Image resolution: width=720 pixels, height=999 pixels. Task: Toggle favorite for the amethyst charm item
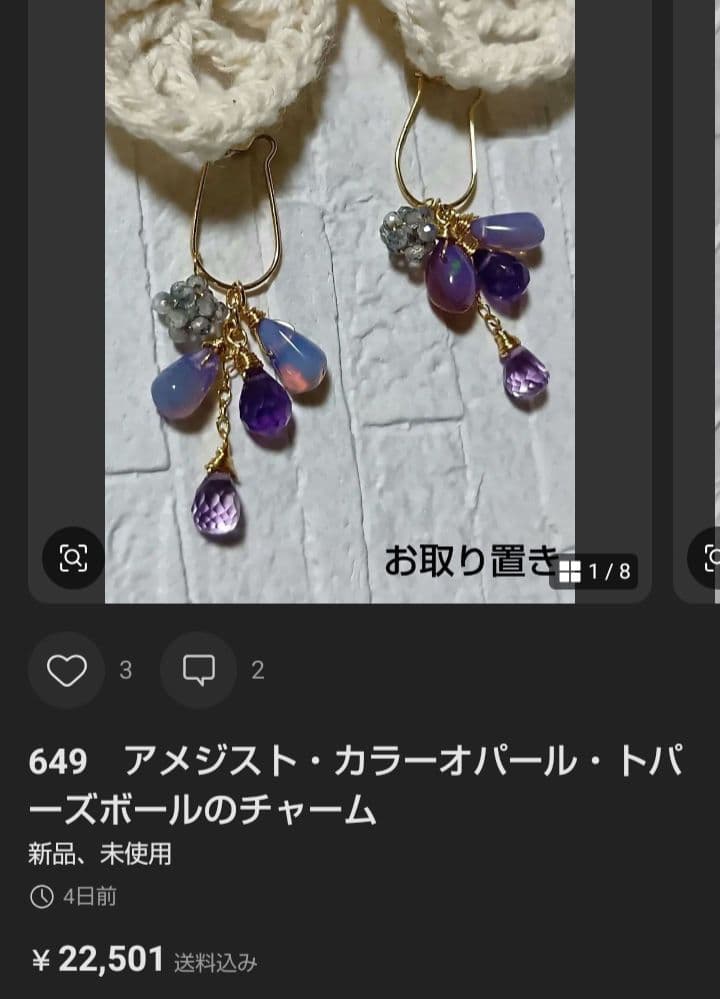(66, 670)
